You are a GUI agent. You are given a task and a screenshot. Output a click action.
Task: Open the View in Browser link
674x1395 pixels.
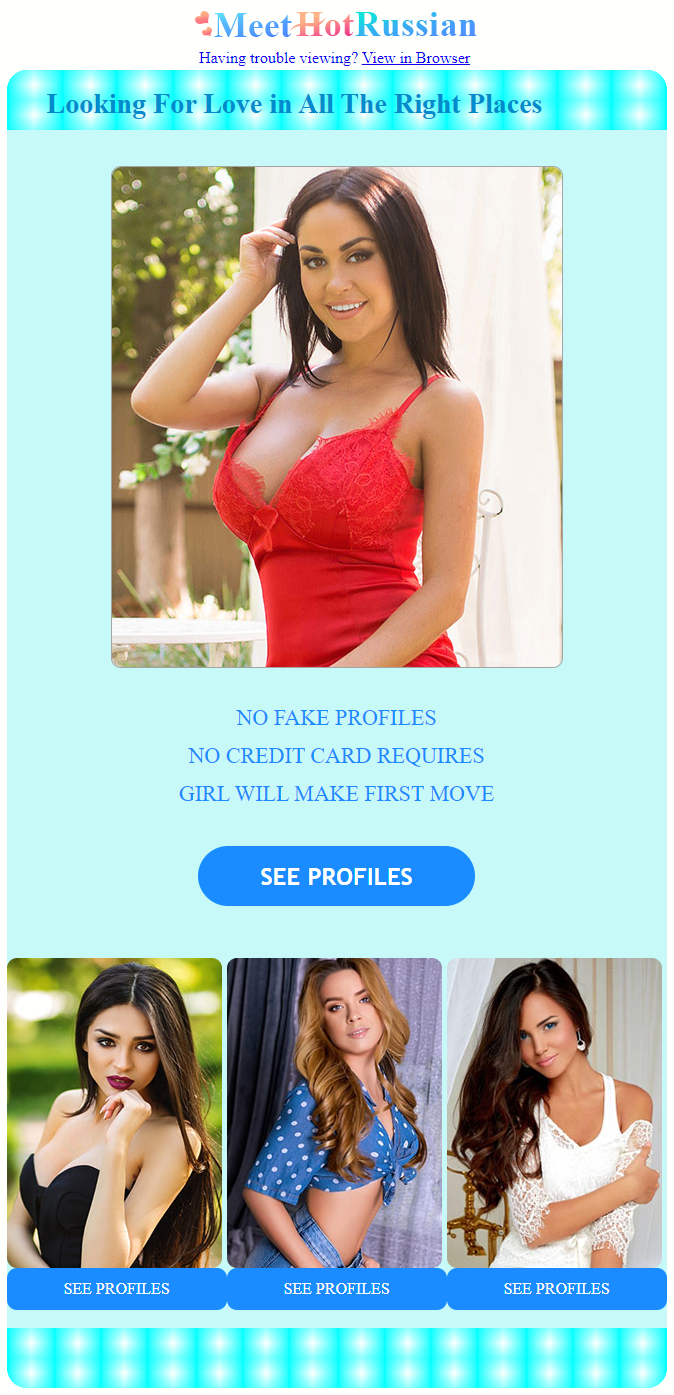tap(415, 58)
